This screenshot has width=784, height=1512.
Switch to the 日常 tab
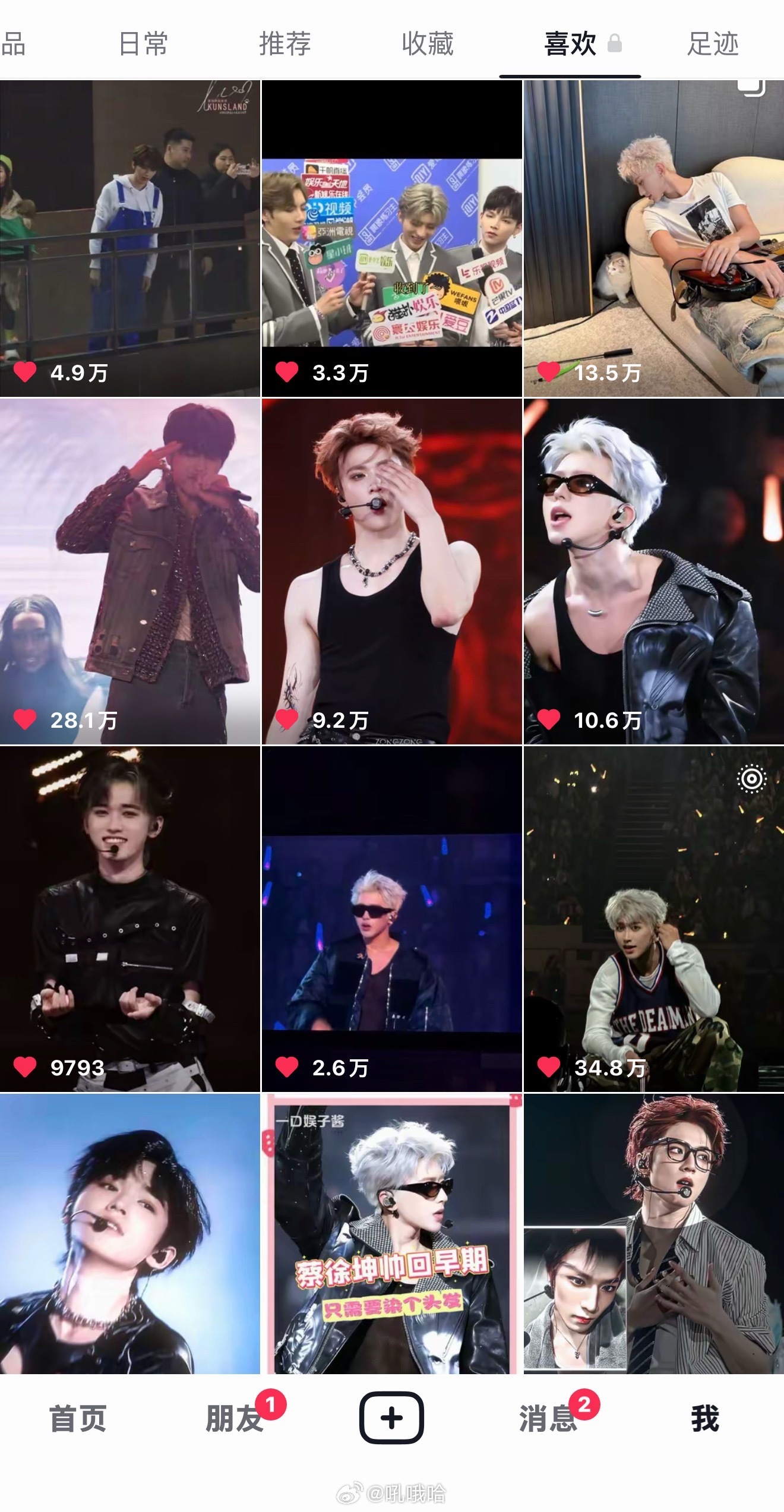pyautogui.click(x=143, y=44)
